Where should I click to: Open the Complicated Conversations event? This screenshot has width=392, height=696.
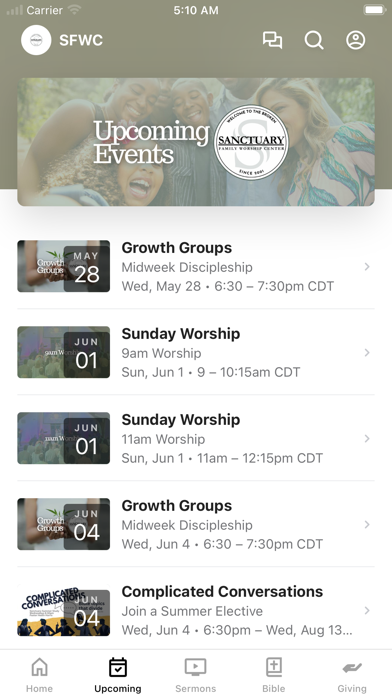(196, 611)
